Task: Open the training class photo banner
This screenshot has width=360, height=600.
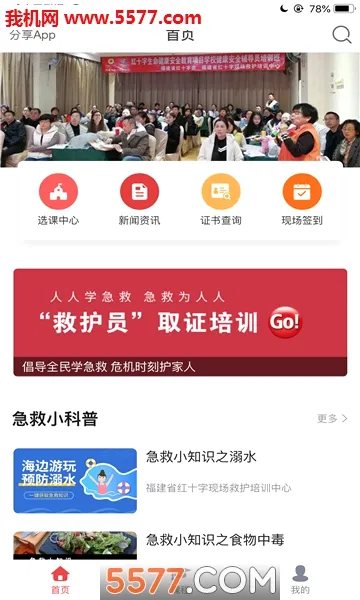Action: tap(180, 109)
